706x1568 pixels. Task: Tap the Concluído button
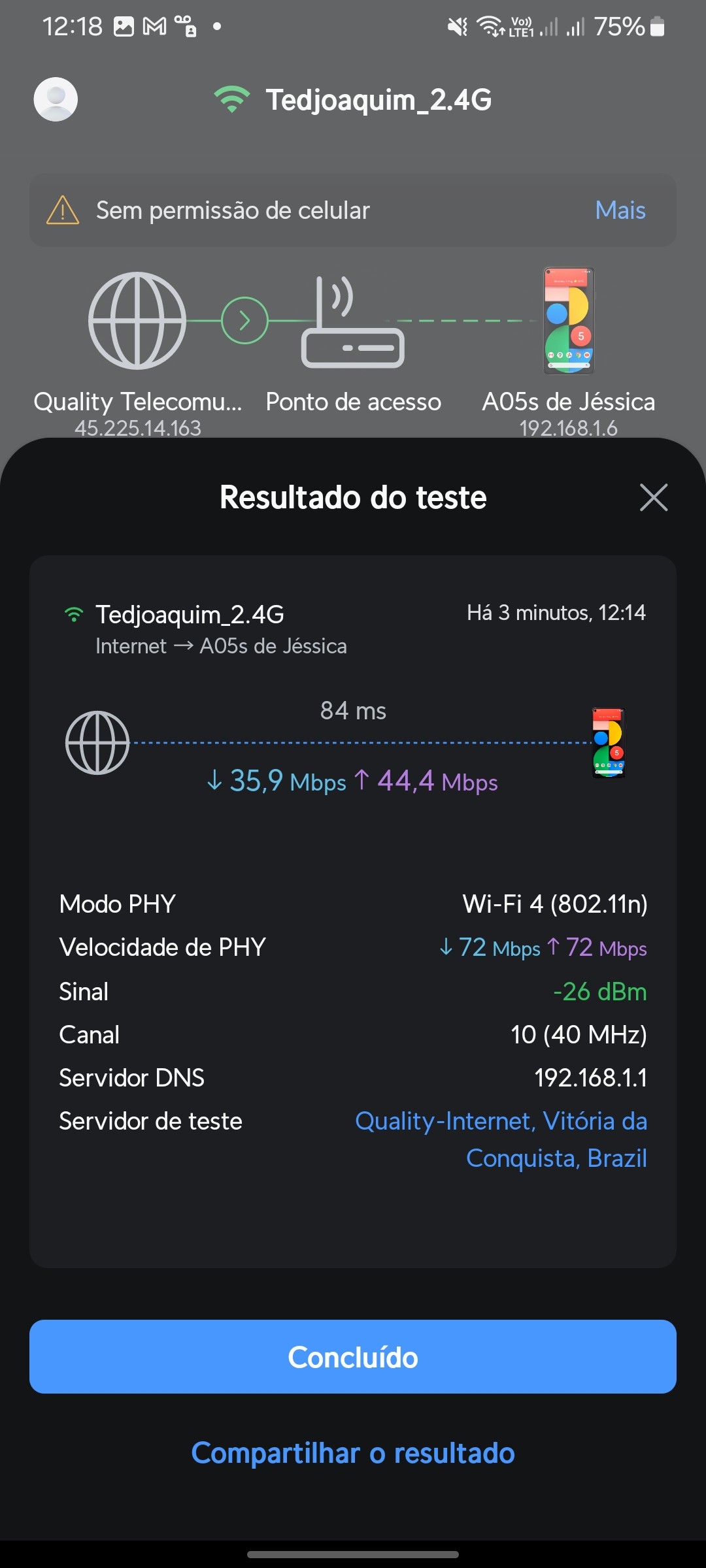pos(353,1357)
